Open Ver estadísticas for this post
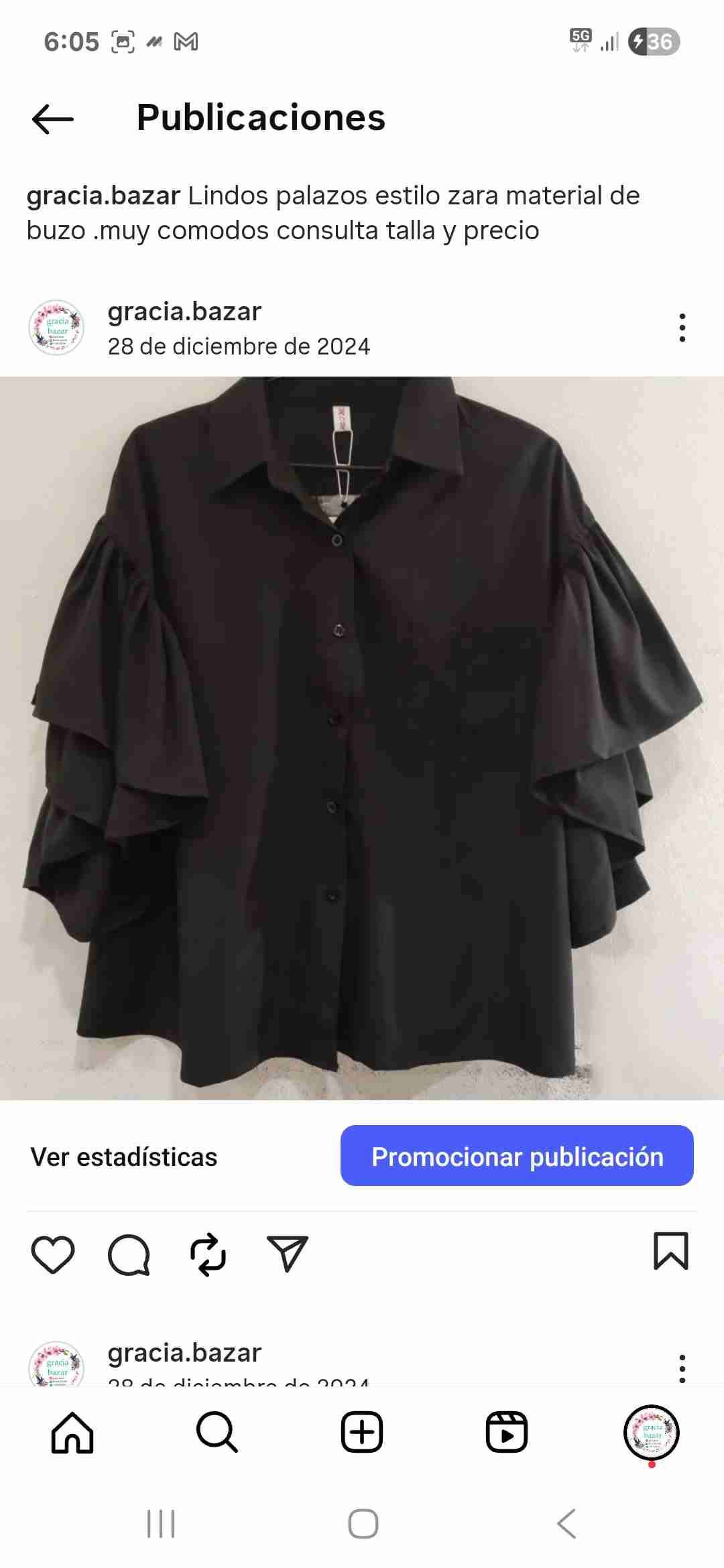 [124, 1157]
